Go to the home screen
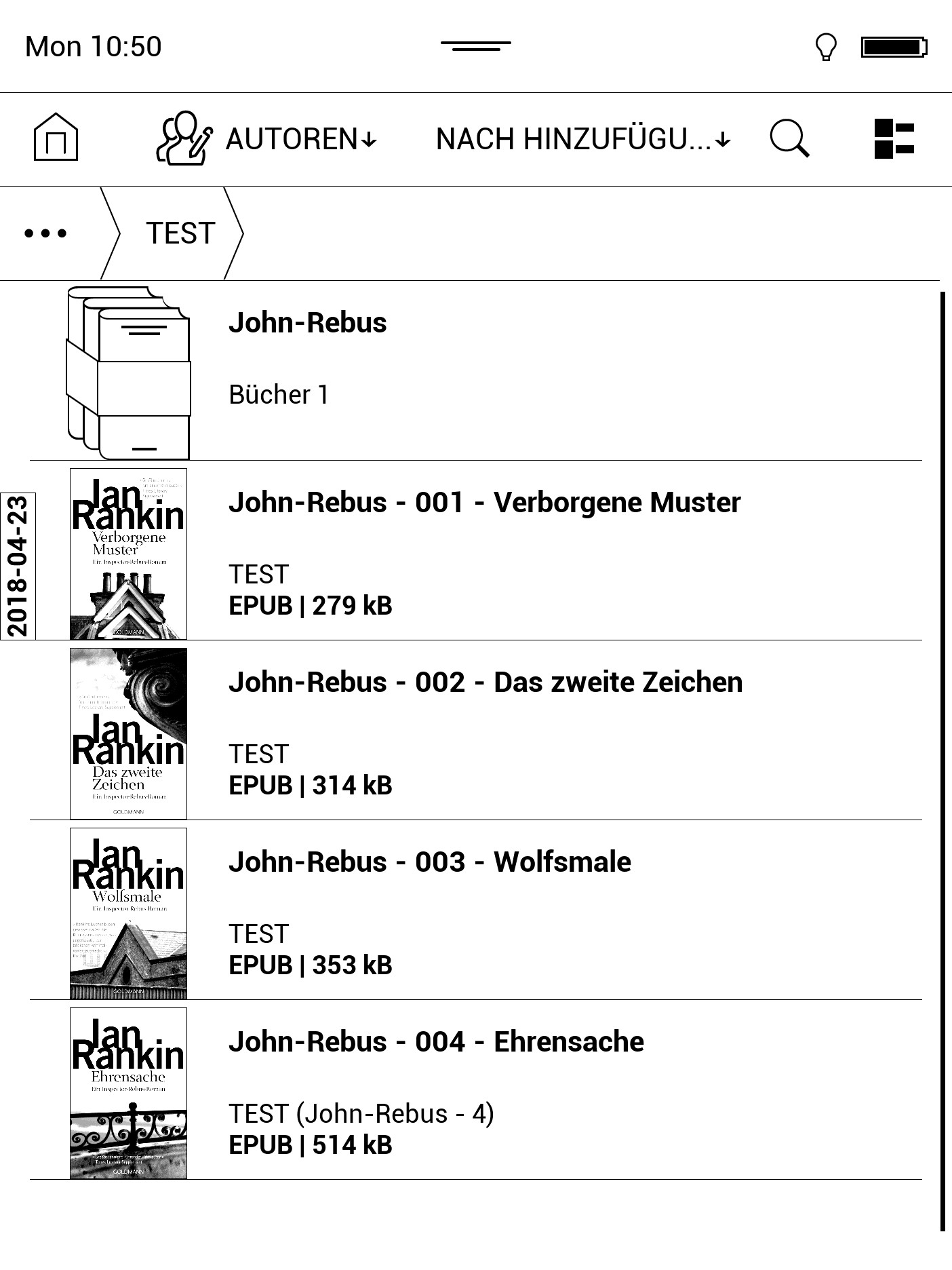The height and width of the screenshot is (1270, 952). 56,138
